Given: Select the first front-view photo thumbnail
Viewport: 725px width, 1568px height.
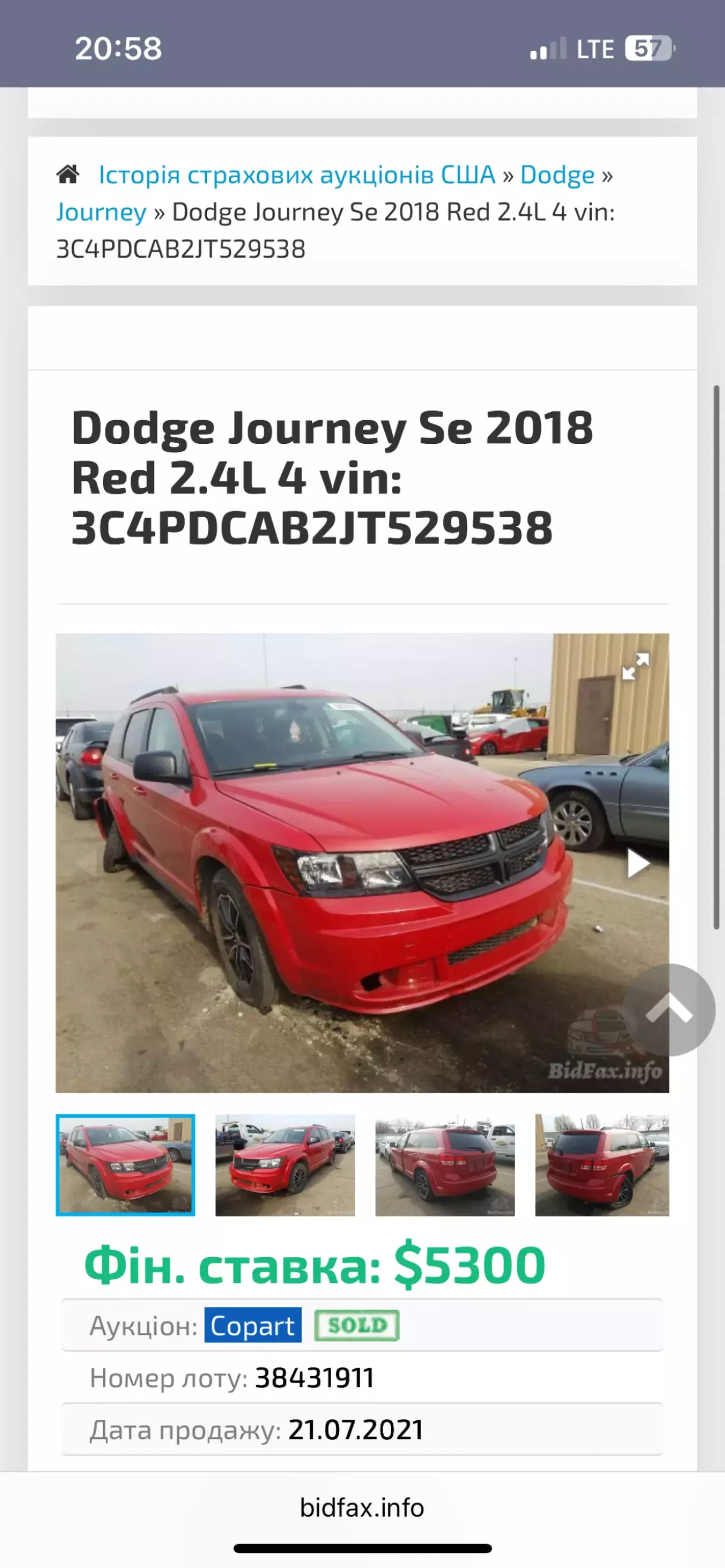Looking at the screenshot, I should pyautogui.click(x=125, y=1164).
